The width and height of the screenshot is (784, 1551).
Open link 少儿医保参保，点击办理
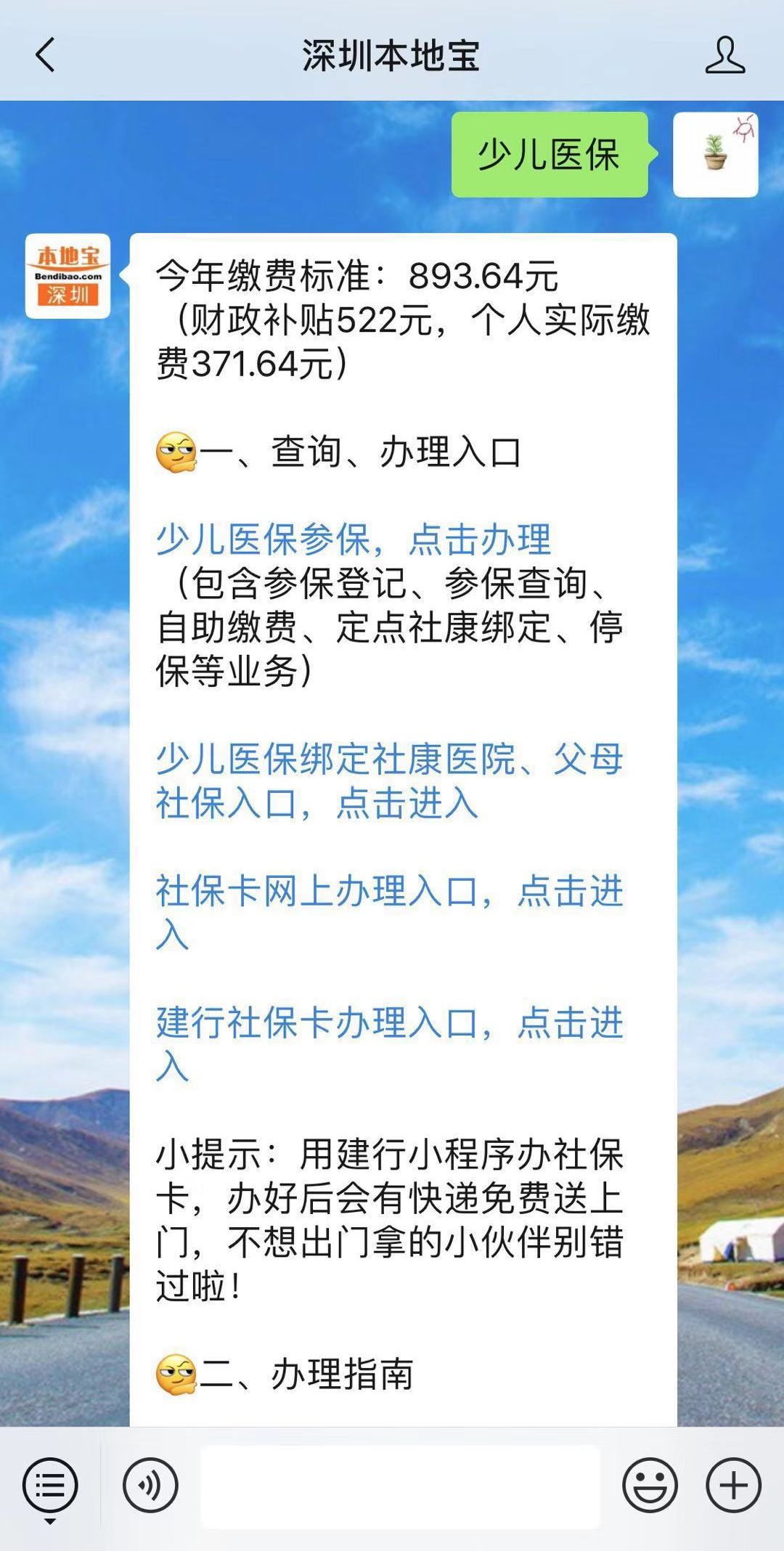pyautogui.click(x=354, y=539)
